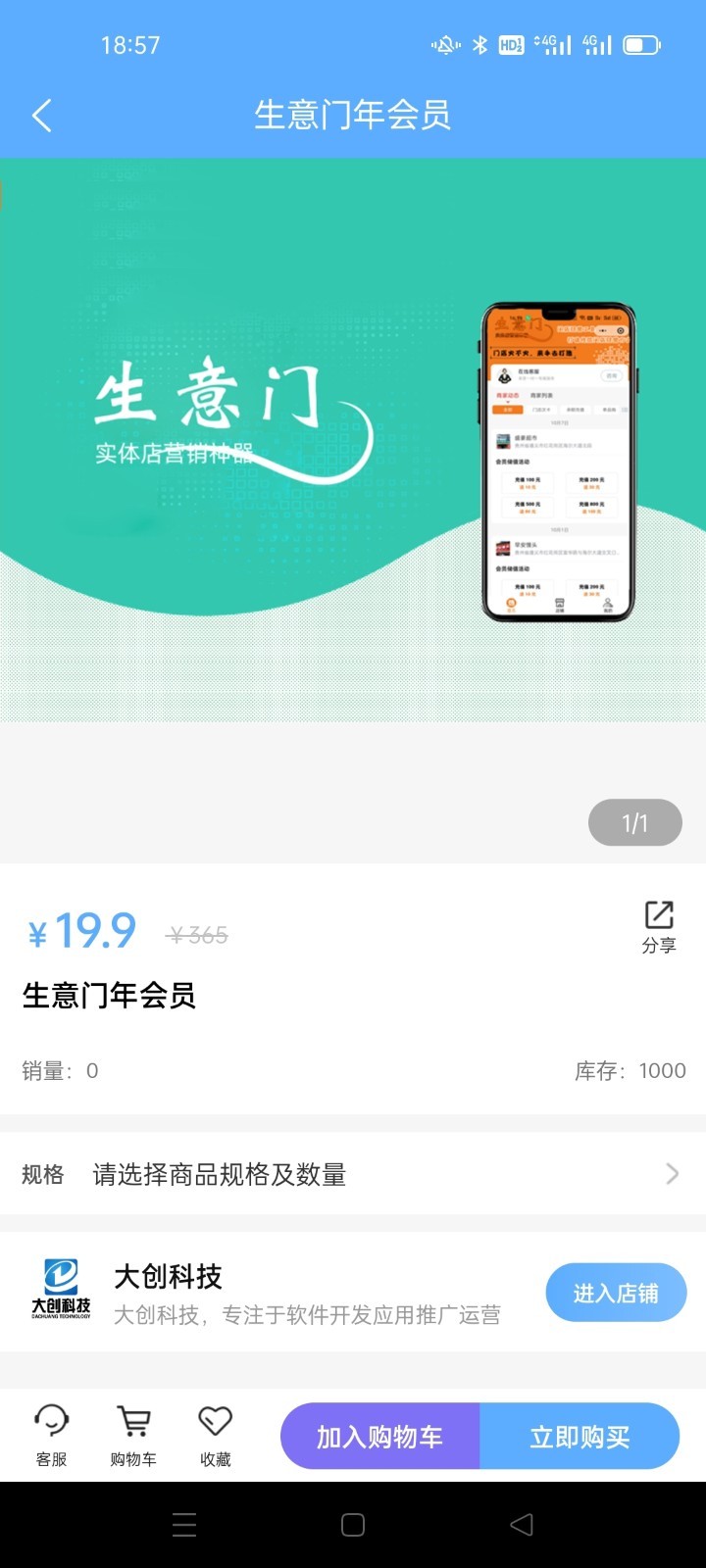
Task: Open the 规格 specification selector row
Action: click(x=353, y=1174)
